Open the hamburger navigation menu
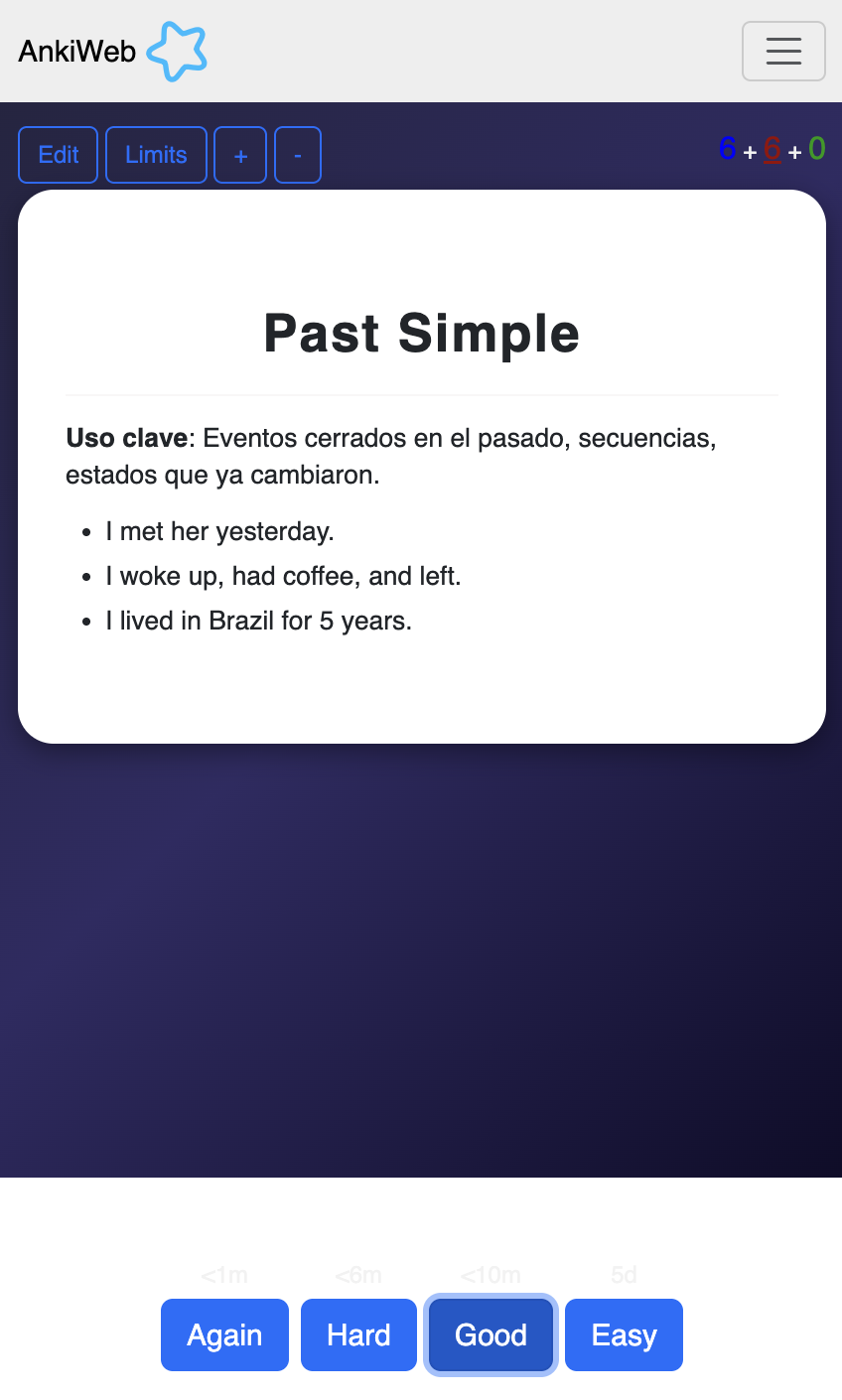This screenshot has height=1400, width=842. point(783,51)
